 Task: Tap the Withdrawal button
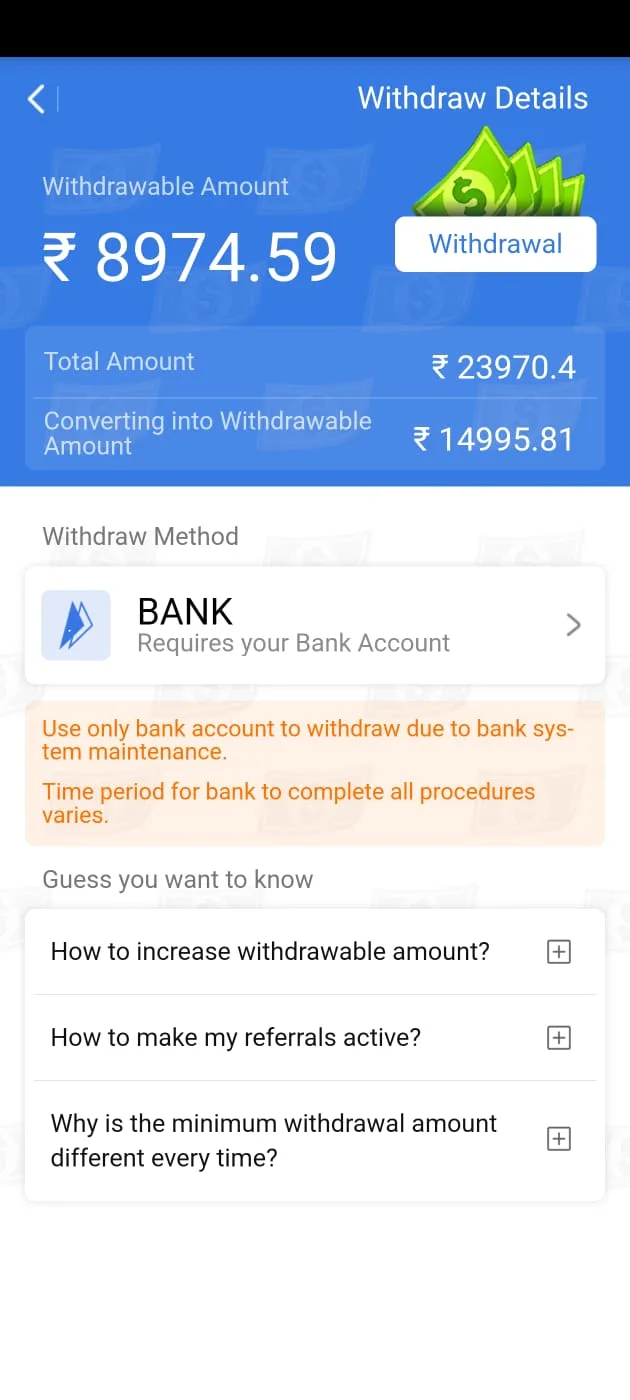(495, 244)
